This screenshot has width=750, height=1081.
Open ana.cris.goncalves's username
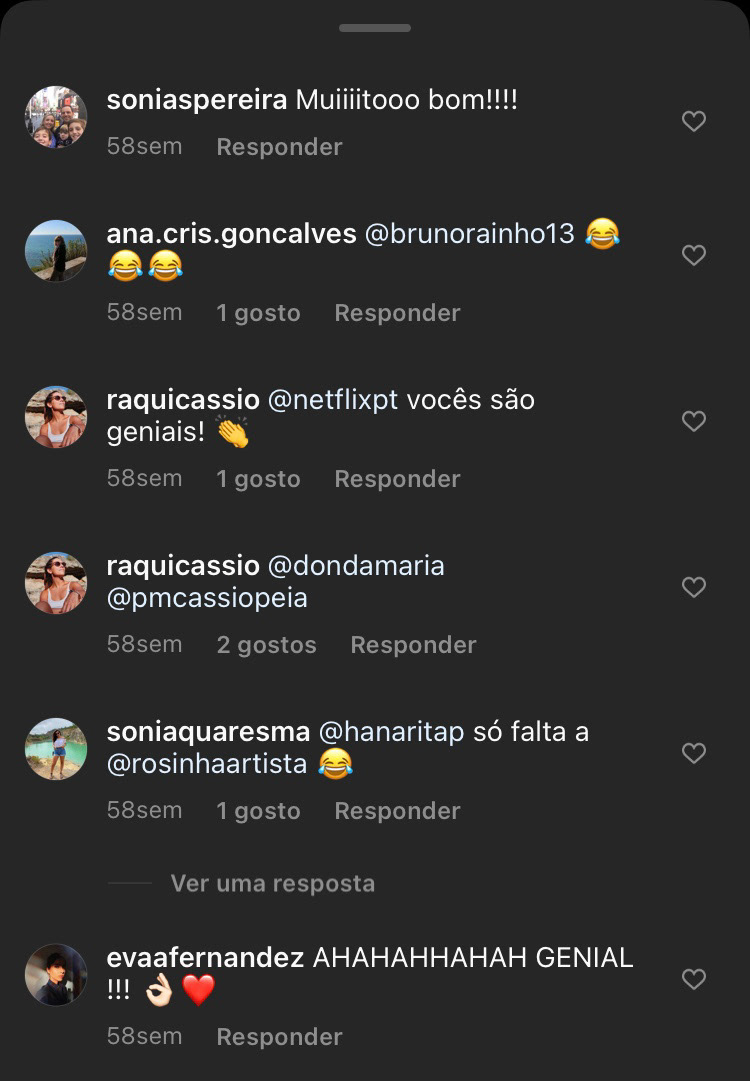(231, 234)
